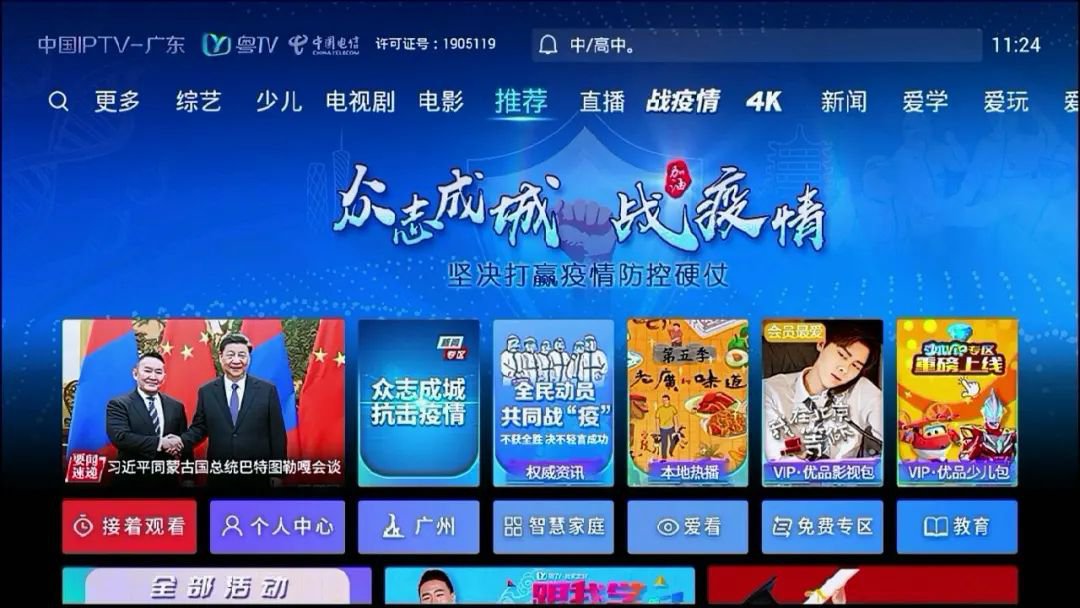Screen dimensions: 1080x608
Task: Switch to the 综艺 tab
Action: 198,101
